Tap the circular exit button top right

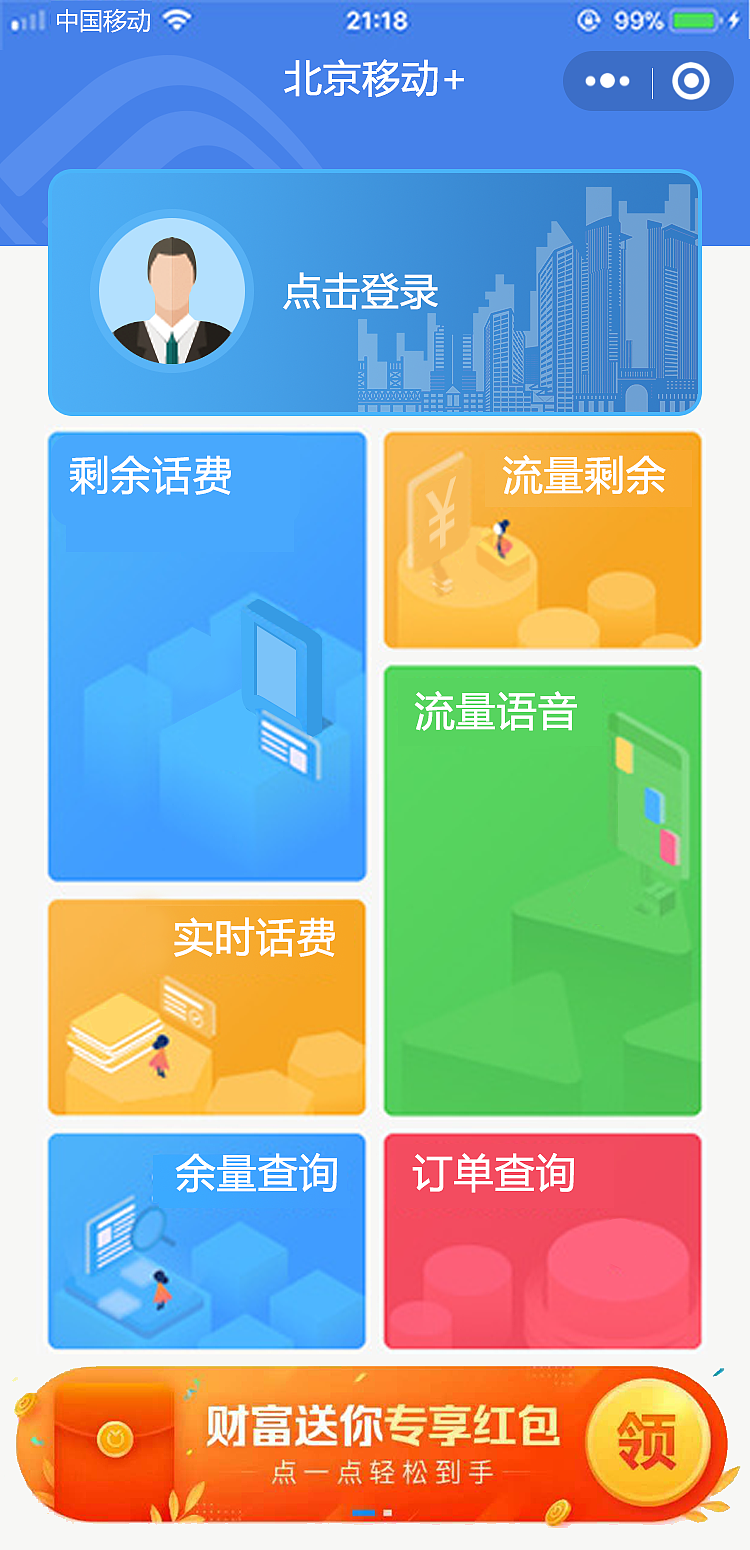(x=692, y=81)
